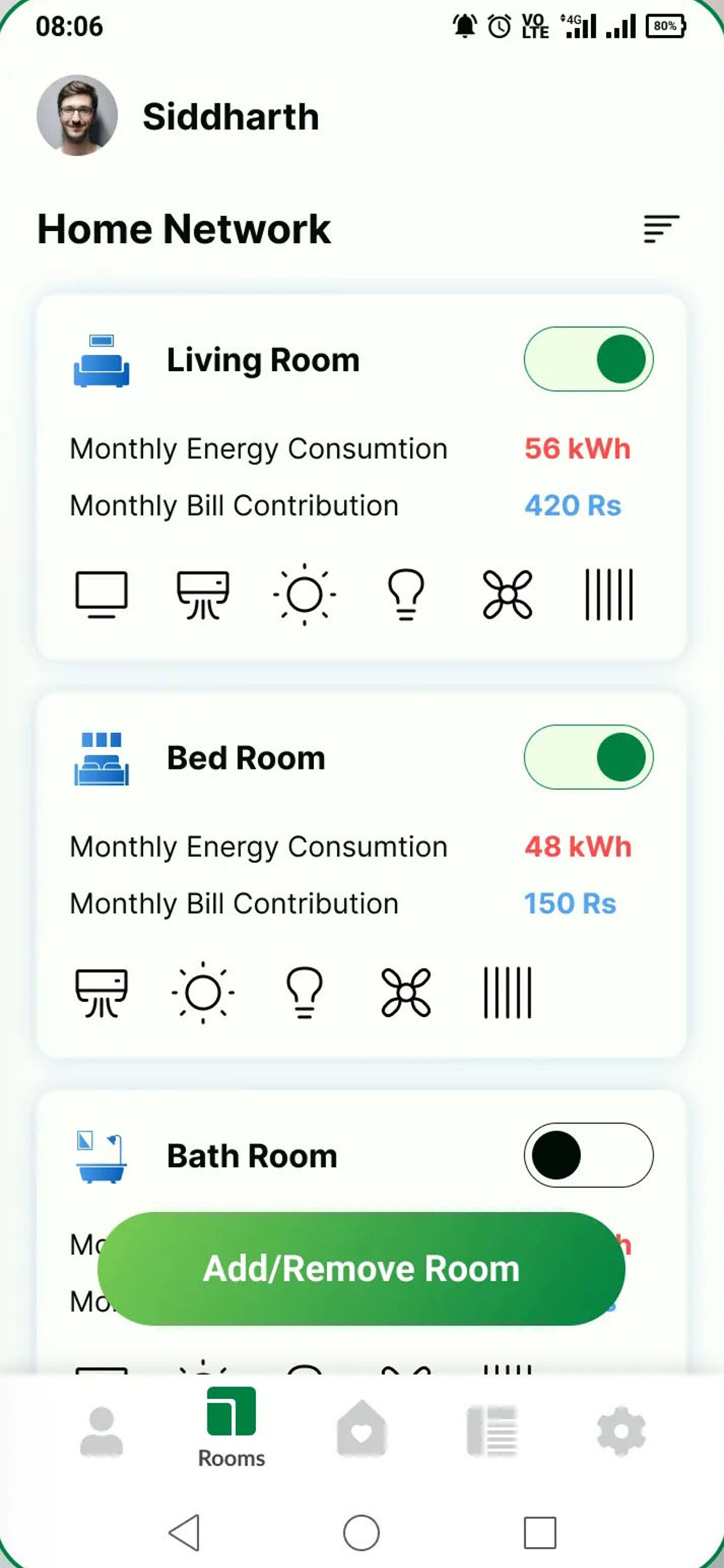The width and height of the screenshot is (724, 1568).
Task: Open the sort/filter icon beside Home Network
Action: tap(661, 229)
